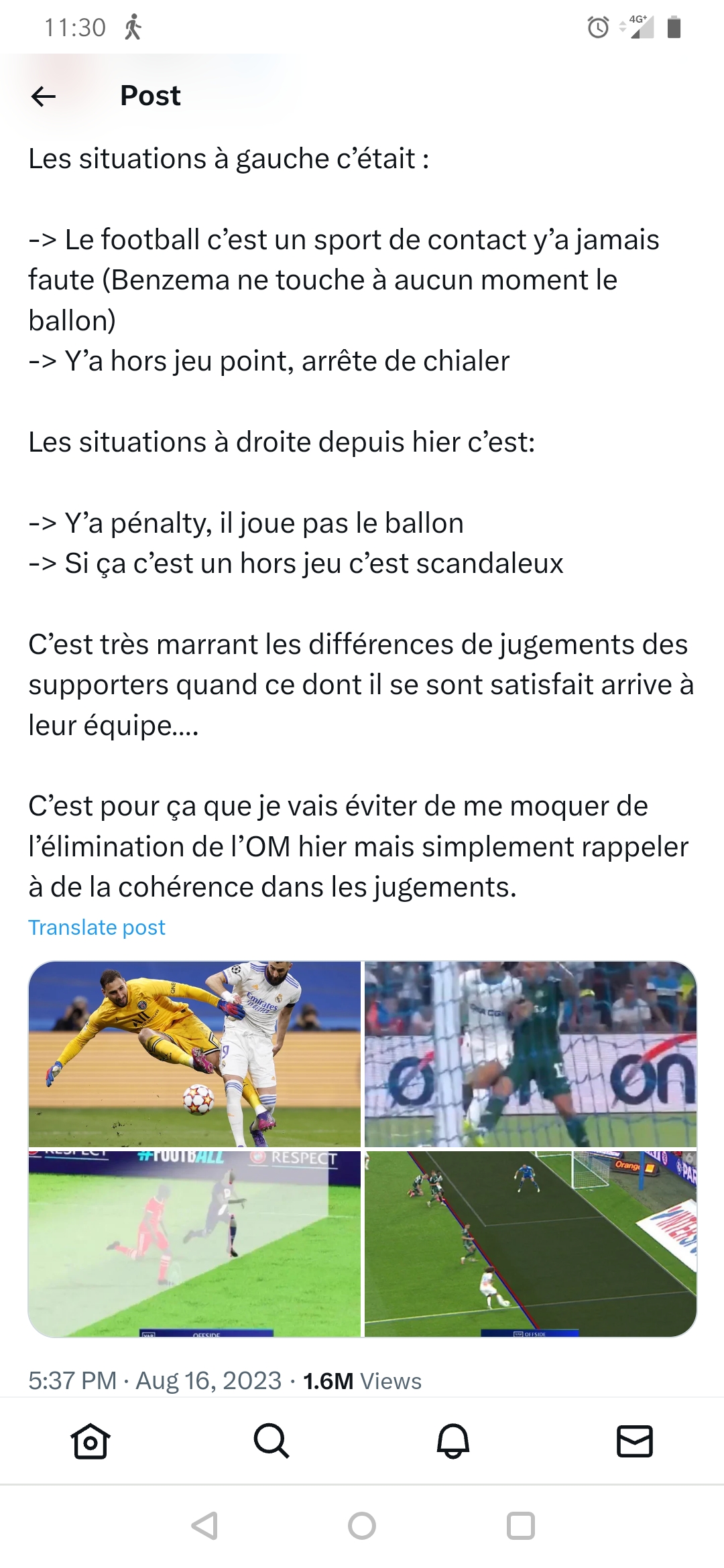Open the goal-net penalty incident photo
This screenshot has height=1568, width=724.
530,1054
